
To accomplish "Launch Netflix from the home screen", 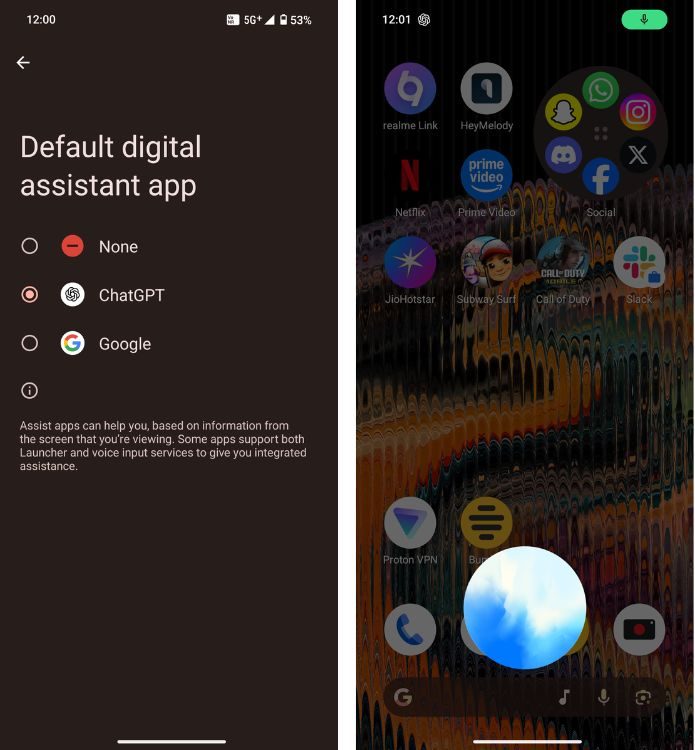I will (x=410, y=176).
